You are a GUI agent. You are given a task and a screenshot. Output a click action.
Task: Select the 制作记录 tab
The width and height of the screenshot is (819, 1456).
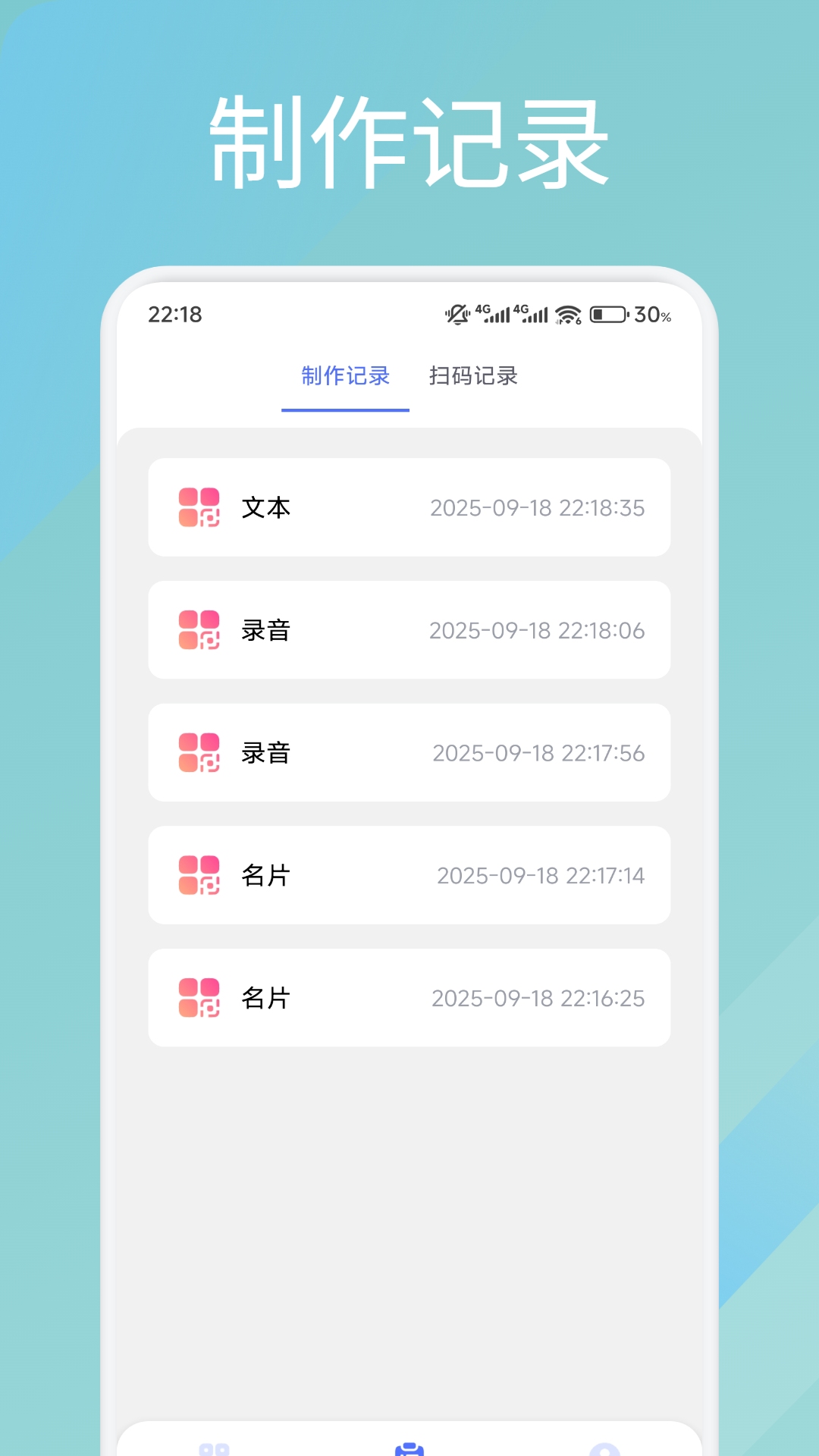(x=345, y=376)
